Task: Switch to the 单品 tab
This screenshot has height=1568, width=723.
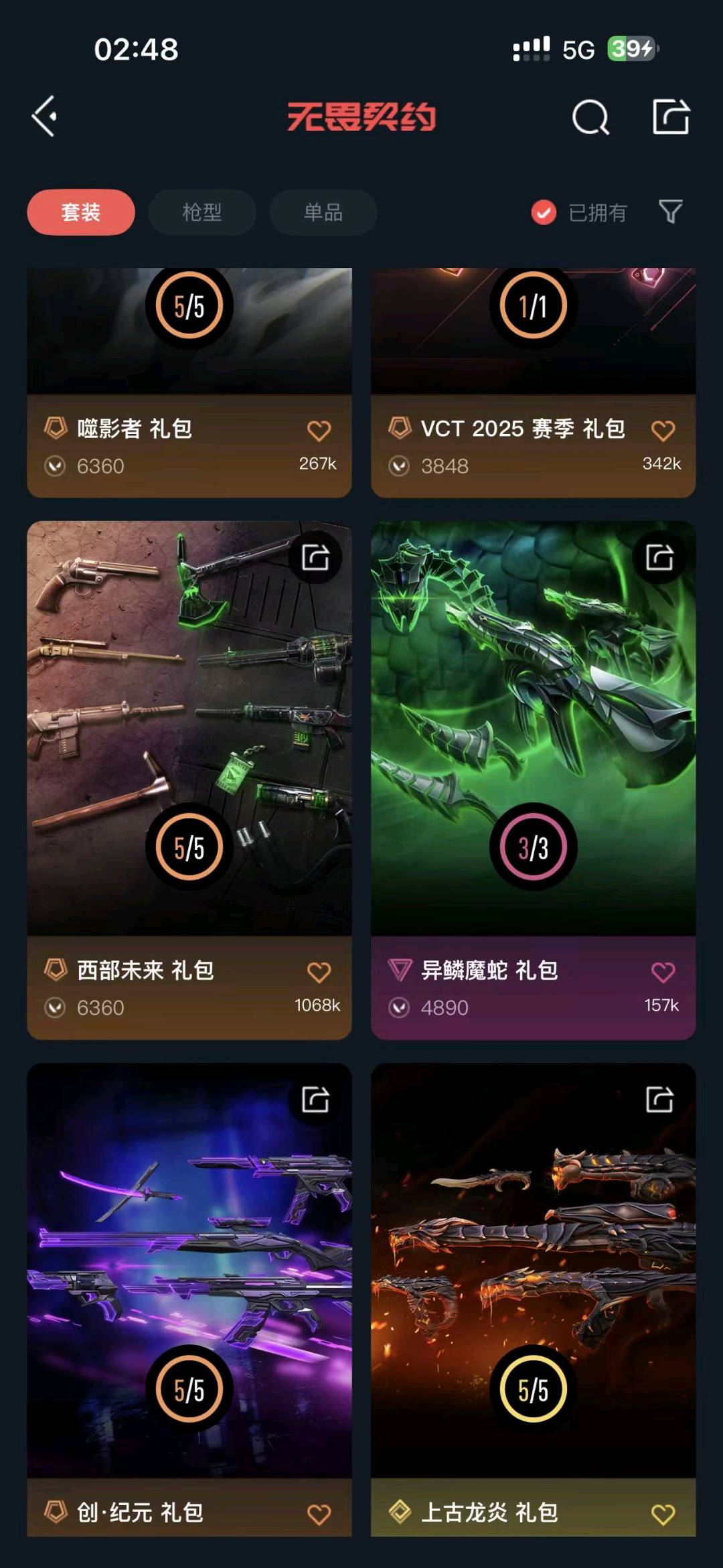Action: pyautogui.click(x=323, y=212)
